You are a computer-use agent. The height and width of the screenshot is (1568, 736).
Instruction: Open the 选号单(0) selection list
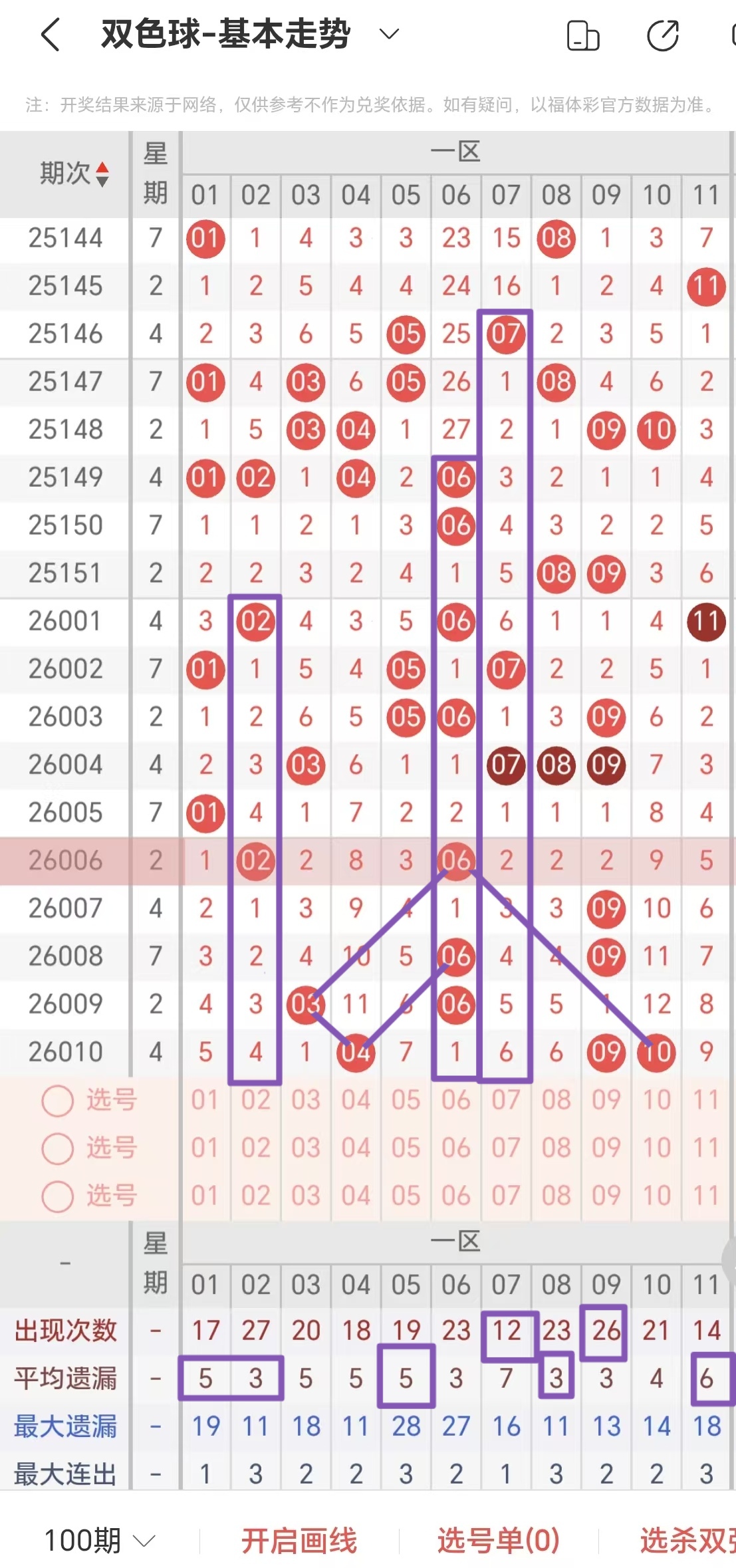point(498,1540)
